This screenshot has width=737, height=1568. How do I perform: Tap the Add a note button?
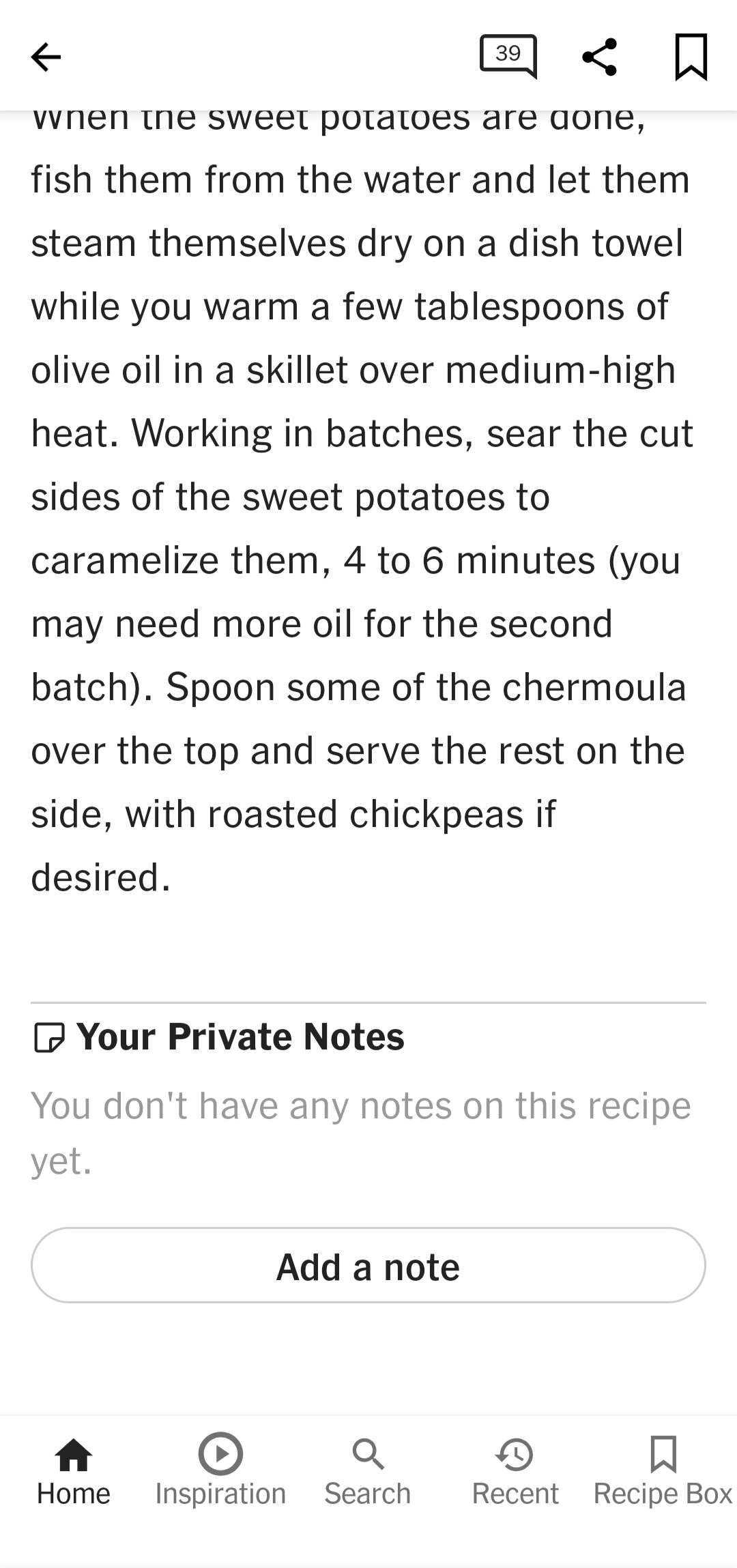coord(369,1267)
